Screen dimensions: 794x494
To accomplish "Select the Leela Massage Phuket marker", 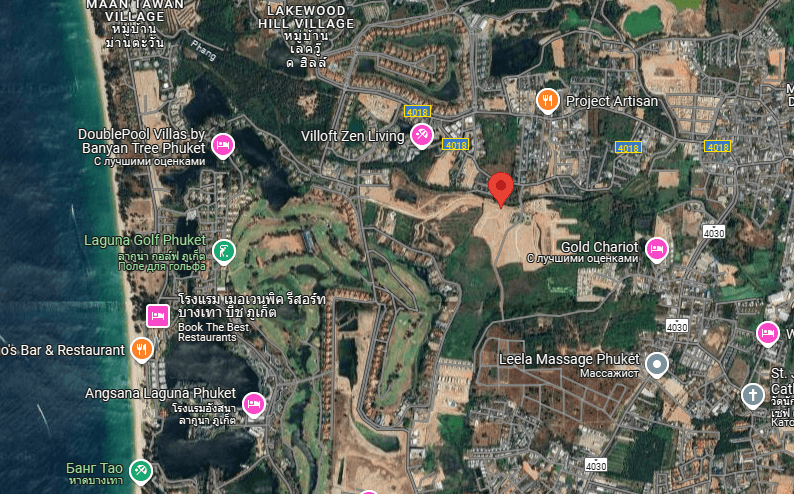I will (x=657, y=364).
